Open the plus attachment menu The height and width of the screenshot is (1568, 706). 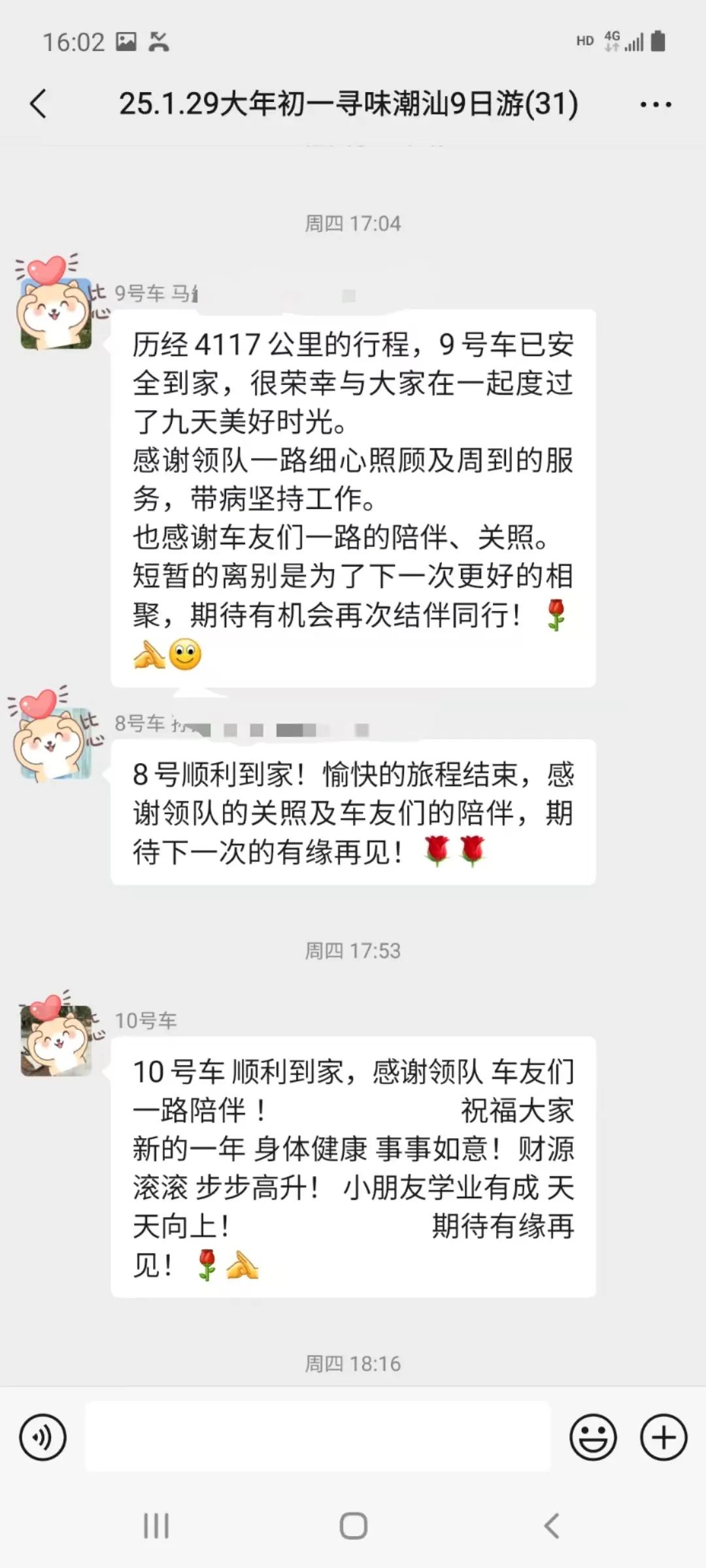coord(664,1437)
